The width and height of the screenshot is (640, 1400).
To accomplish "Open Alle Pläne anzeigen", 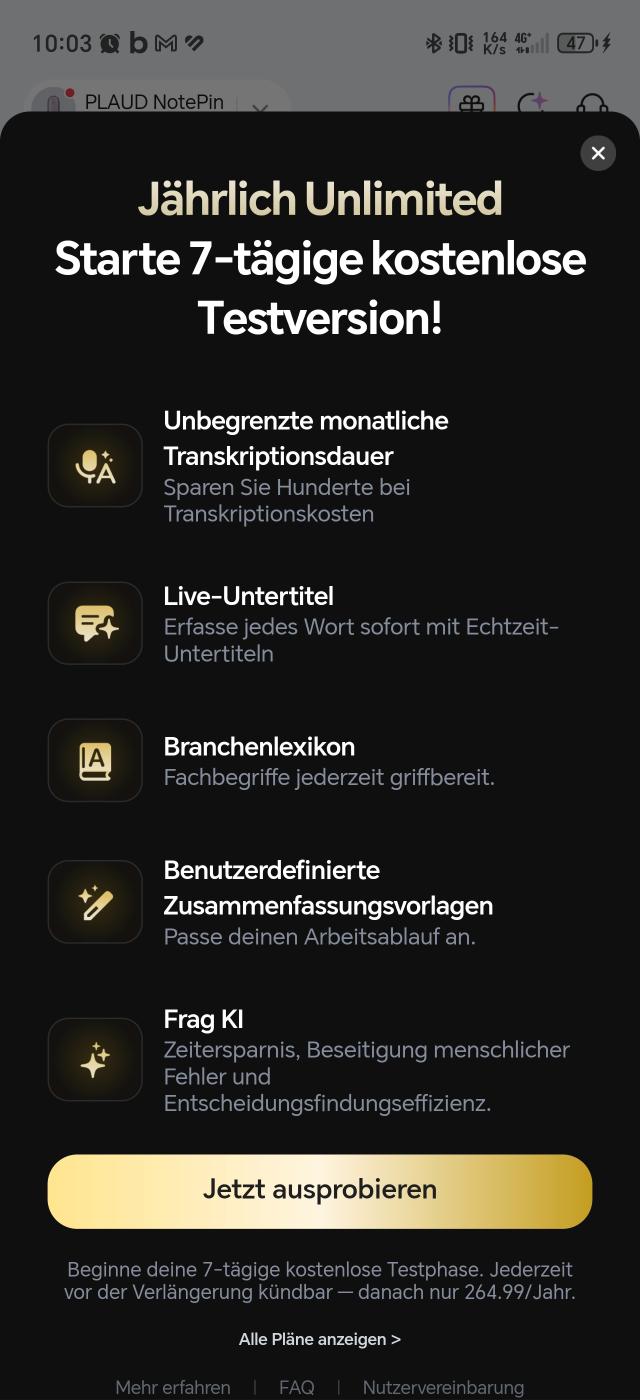I will coord(320,1339).
